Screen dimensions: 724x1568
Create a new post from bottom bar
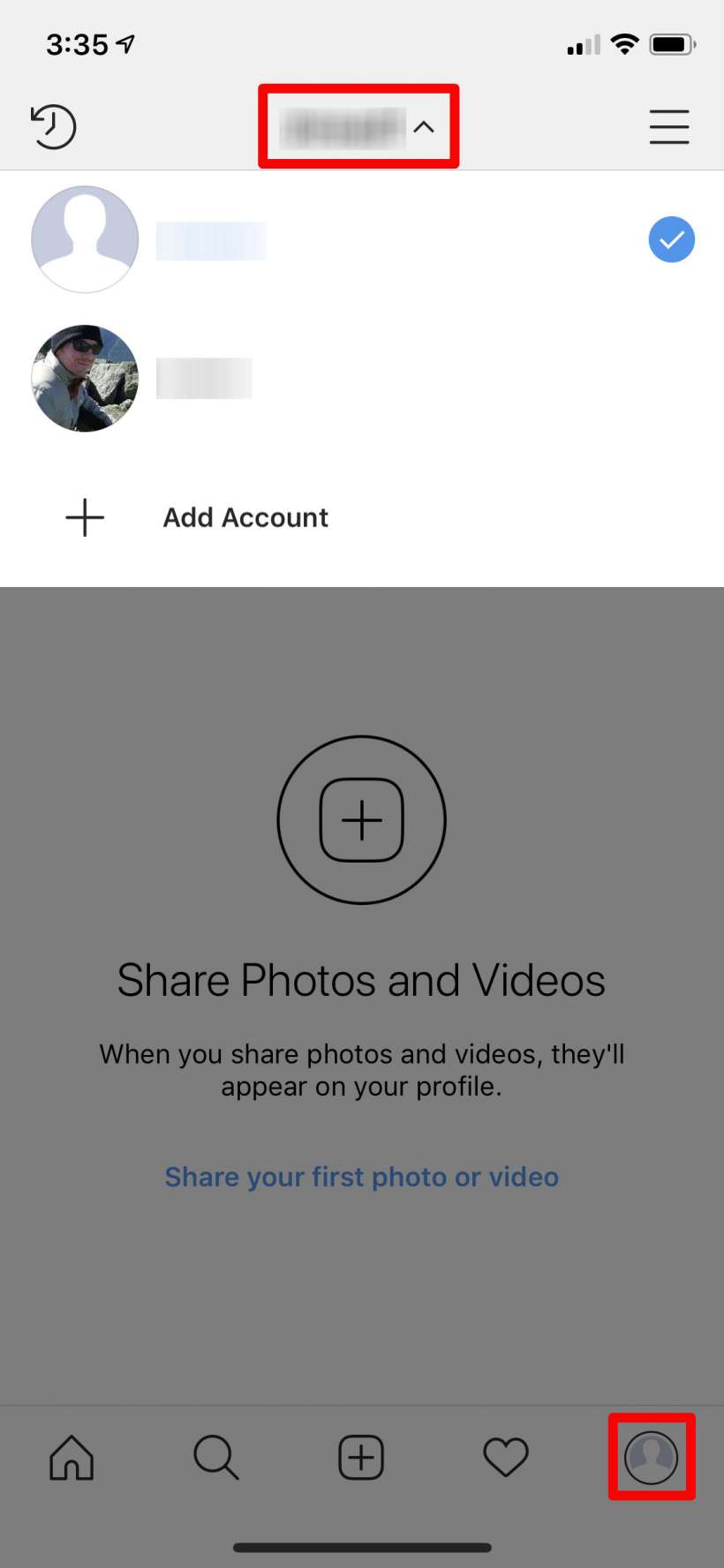click(361, 1457)
